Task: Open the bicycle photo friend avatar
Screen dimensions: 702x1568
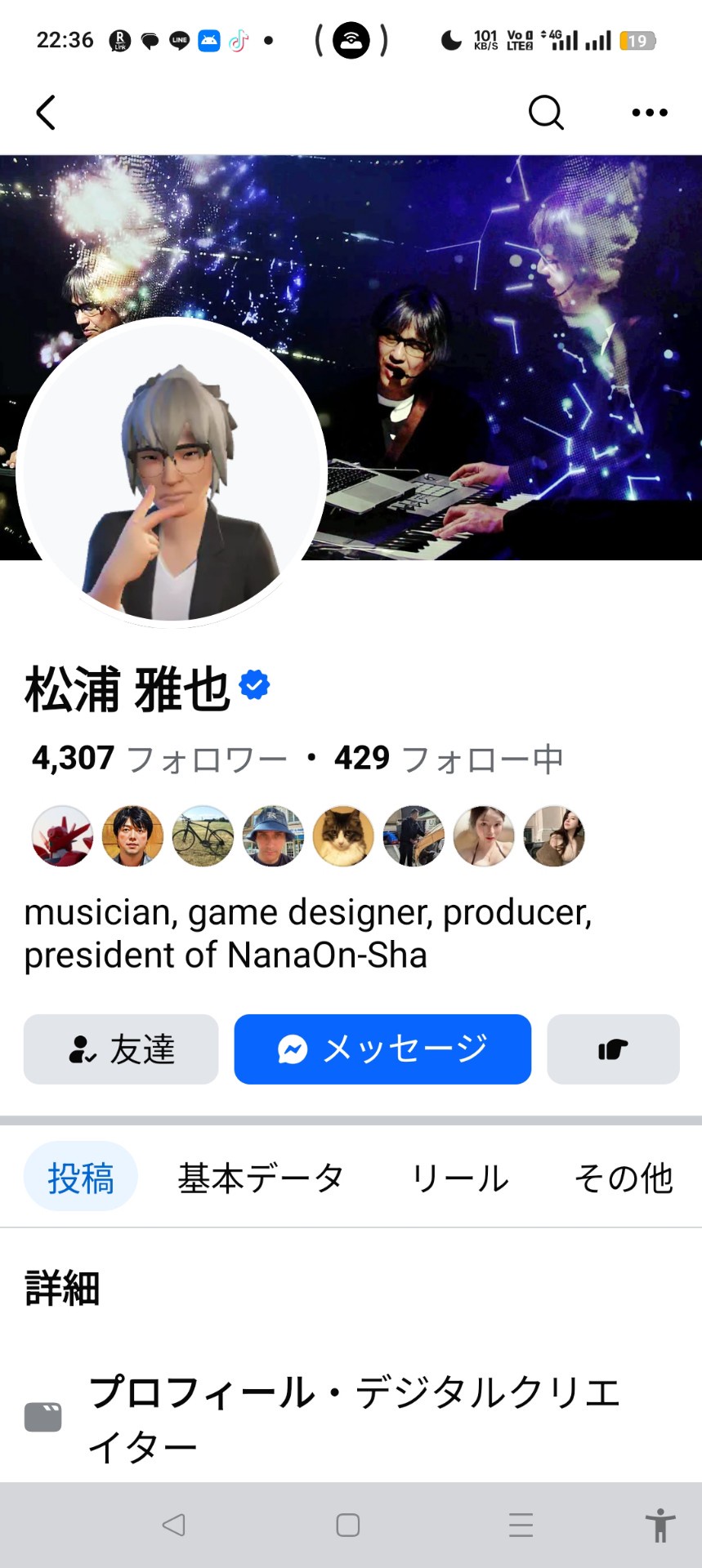Action: click(203, 836)
